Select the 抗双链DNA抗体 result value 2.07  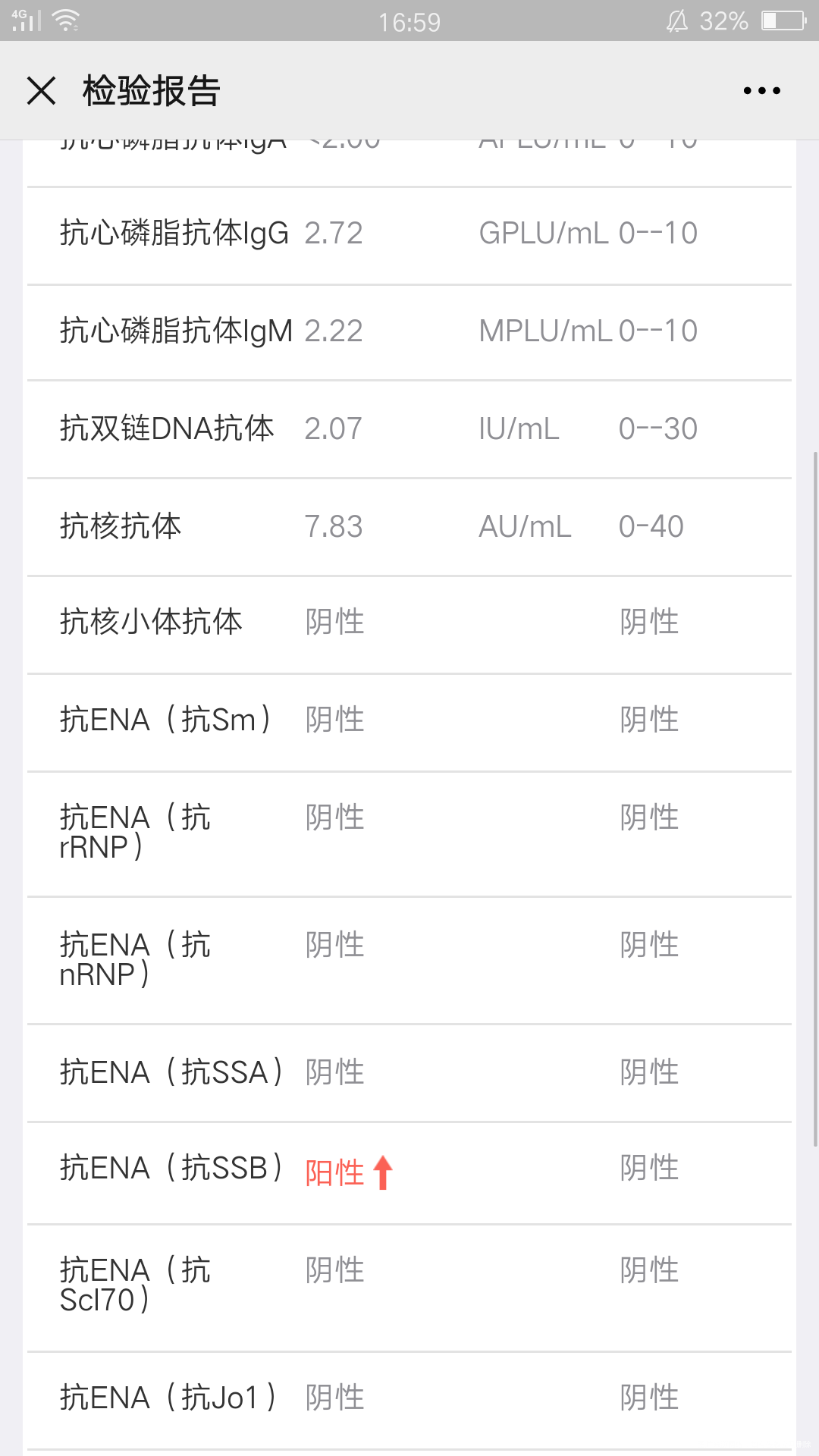tap(332, 428)
